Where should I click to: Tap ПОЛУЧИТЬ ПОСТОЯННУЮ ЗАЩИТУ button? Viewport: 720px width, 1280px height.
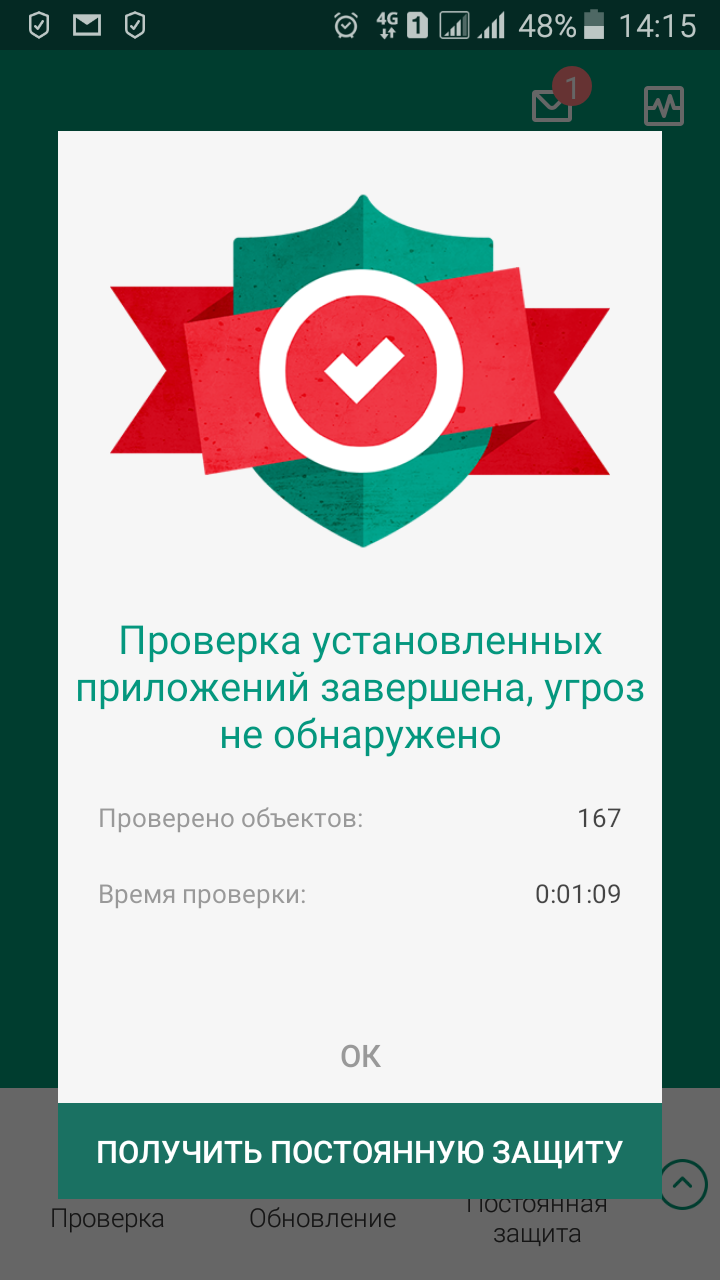tap(360, 1151)
